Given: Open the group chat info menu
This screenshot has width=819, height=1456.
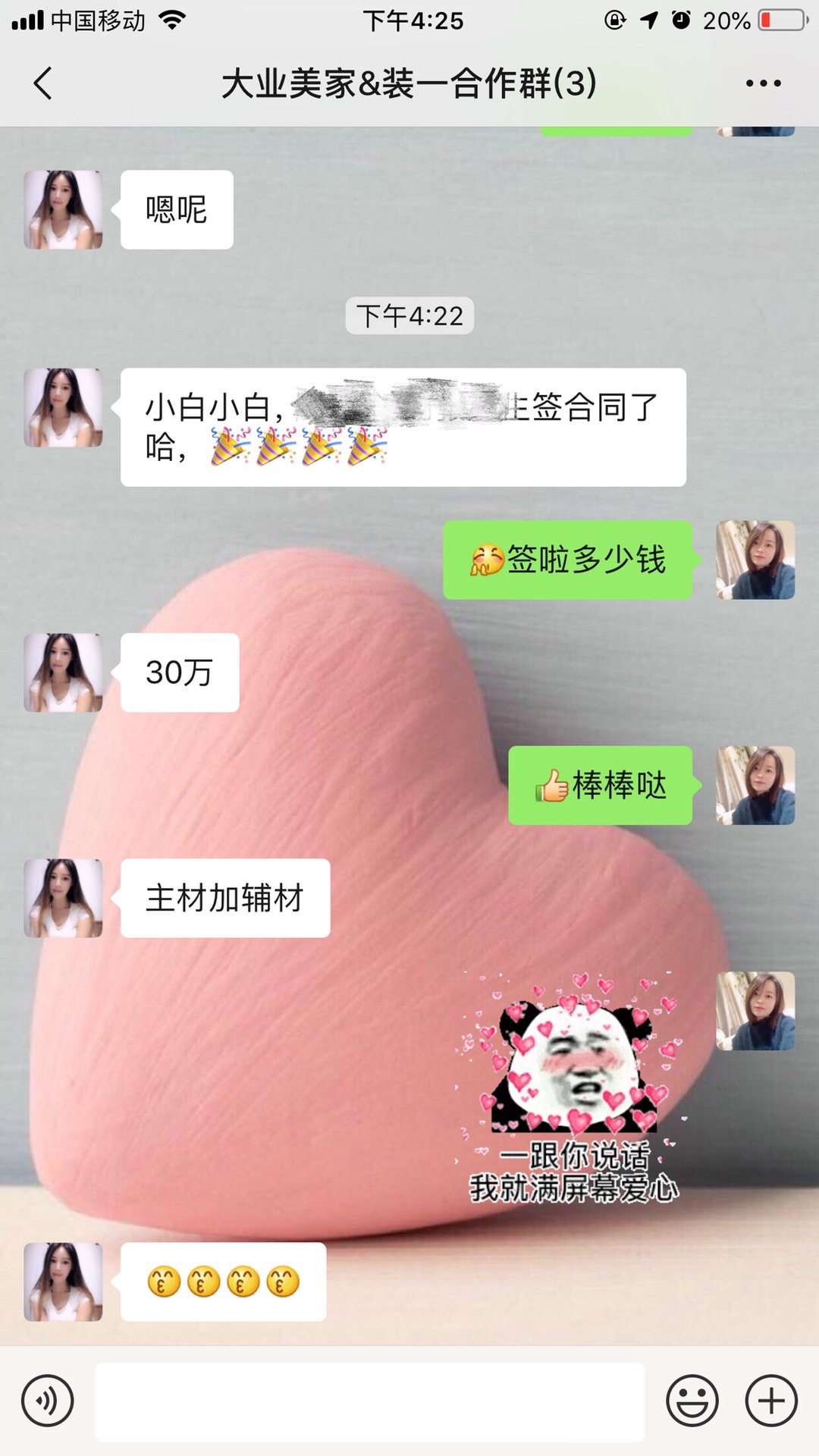Looking at the screenshot, I should 763,83.
